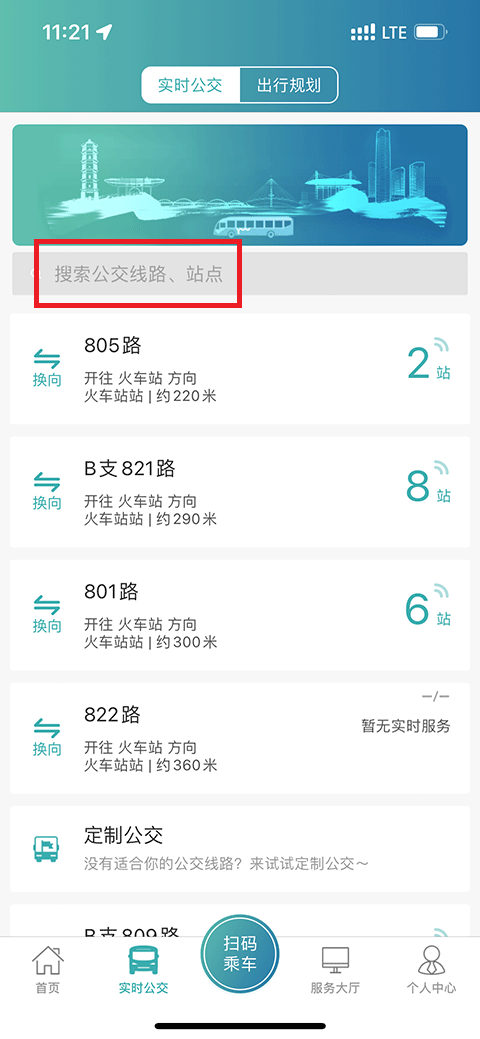This screenshot has height=1039, width=480.
Task: Tap the 扫码乘车 scan-to-ride button
Action: click(240, 954)
